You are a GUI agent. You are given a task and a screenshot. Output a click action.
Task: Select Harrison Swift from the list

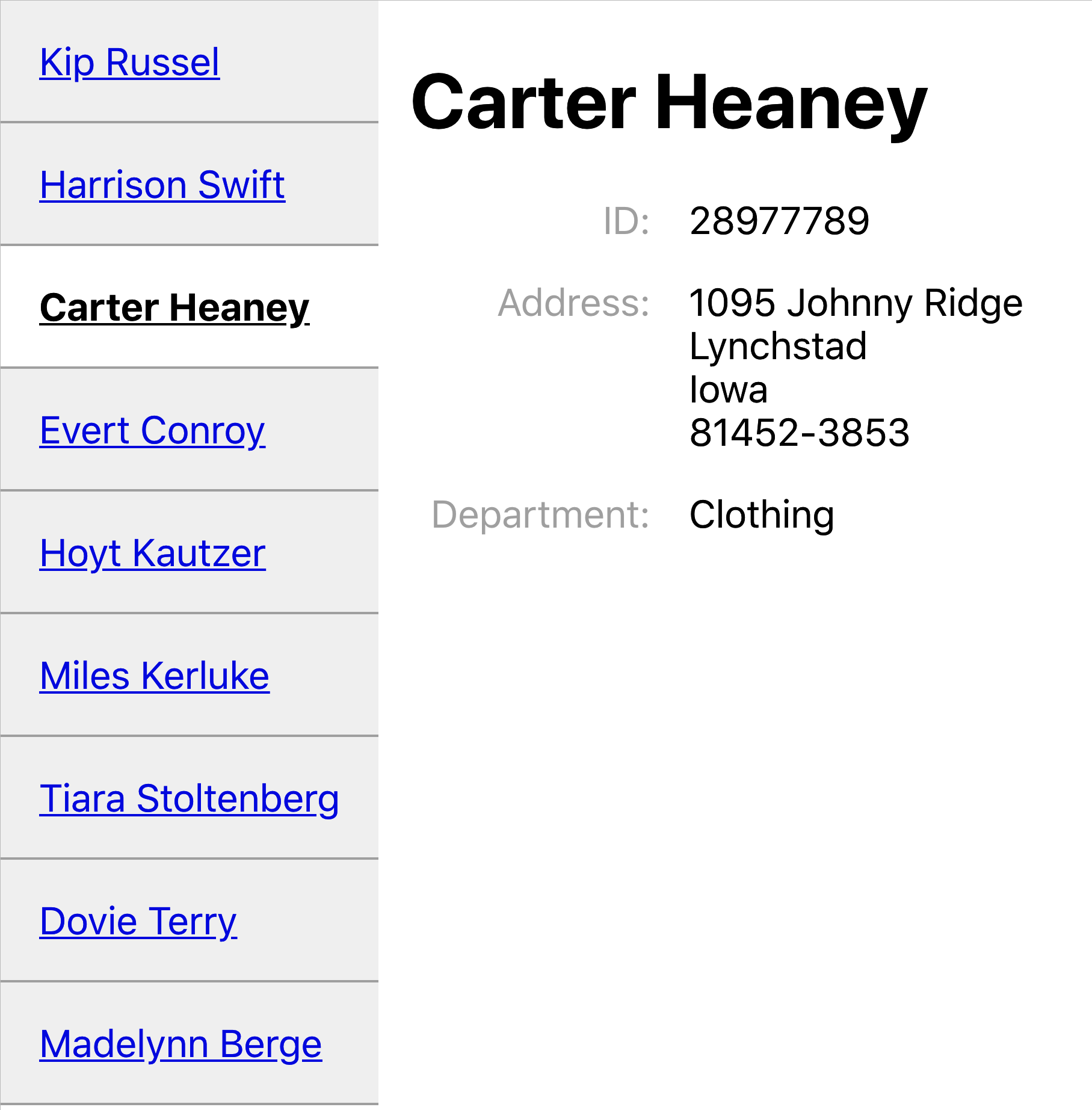pos(162,185)
